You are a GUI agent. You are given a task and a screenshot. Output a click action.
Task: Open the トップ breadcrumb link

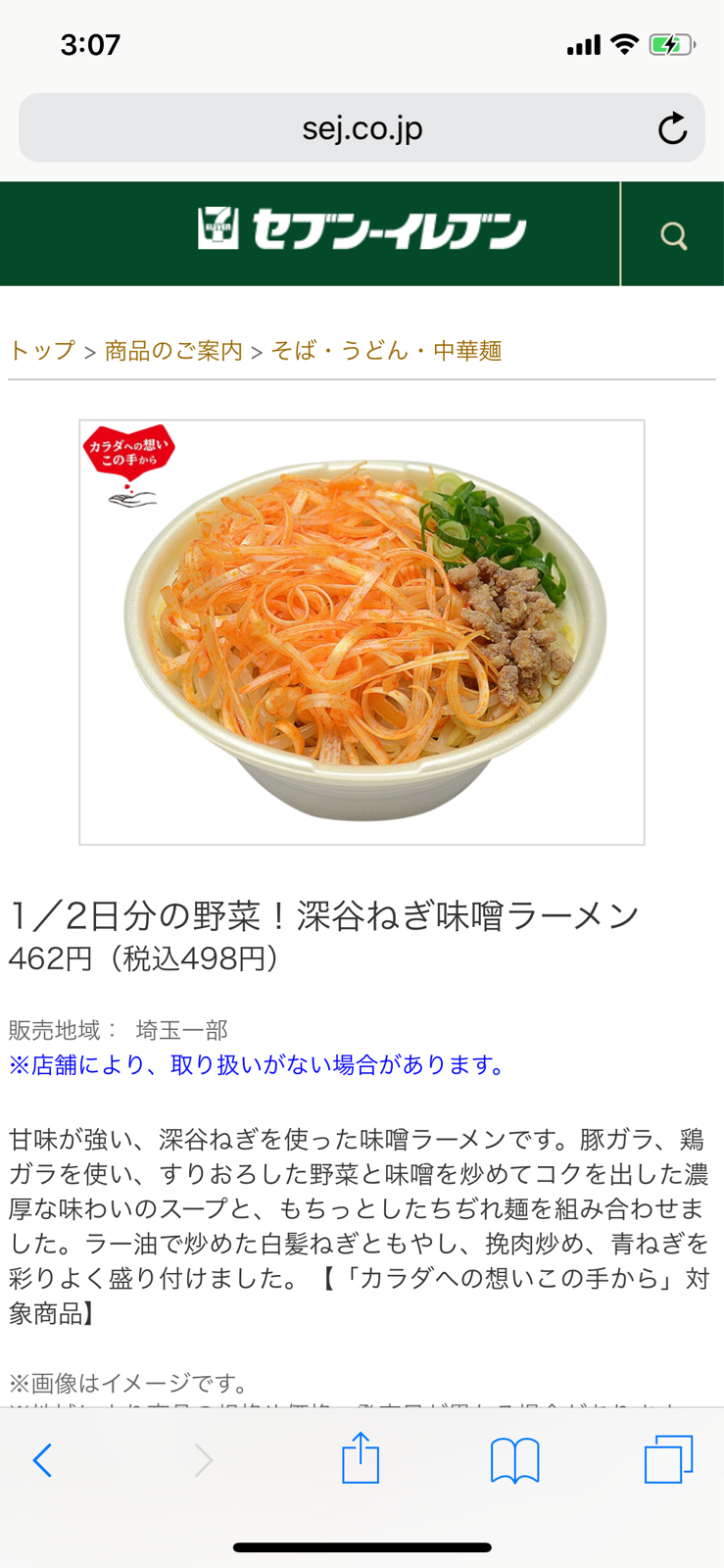42,351
